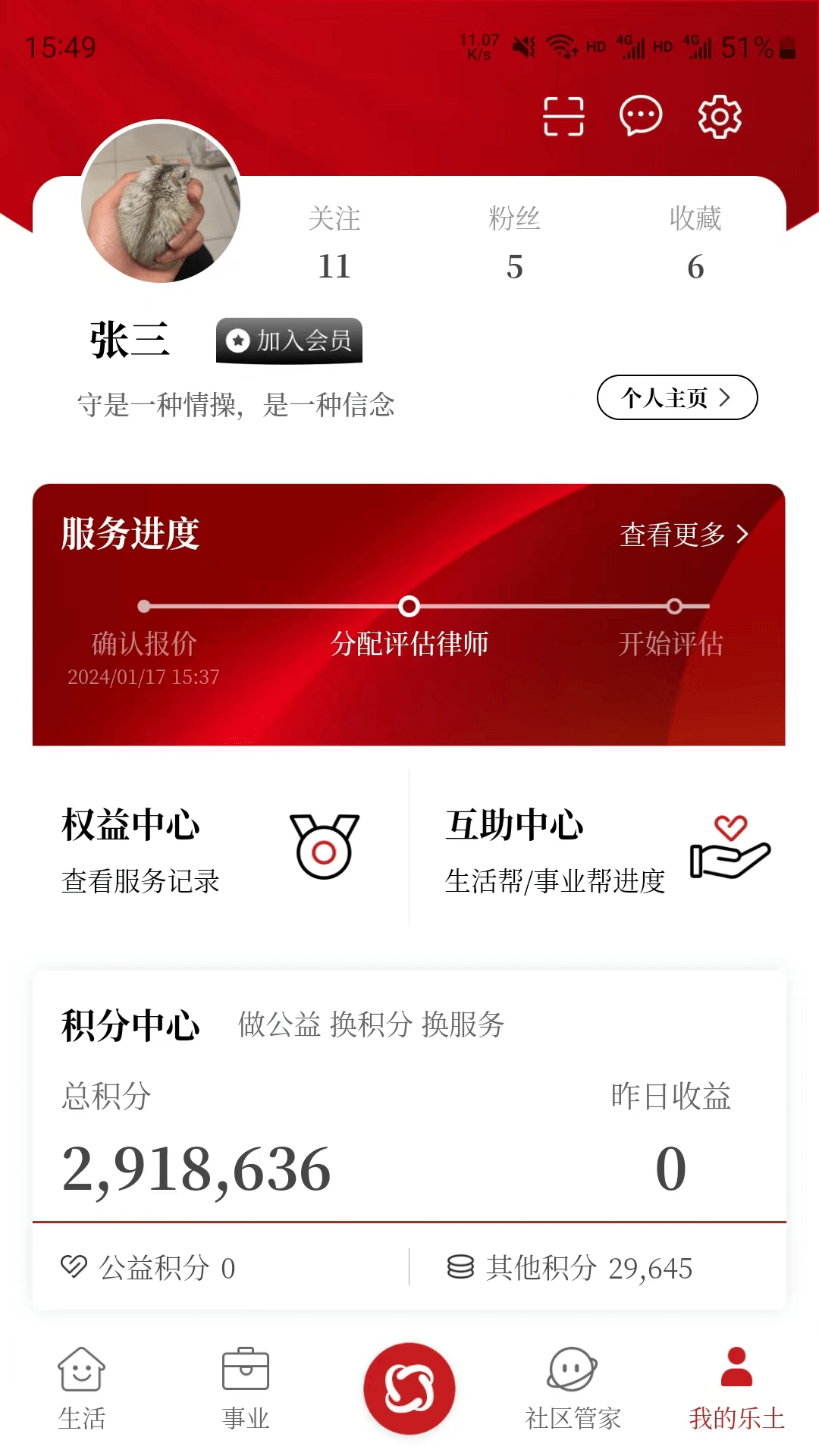Viewport: 819px width, 1456px height.
Task: Open 个人主页 personal homepage
Action: [676, 397]
